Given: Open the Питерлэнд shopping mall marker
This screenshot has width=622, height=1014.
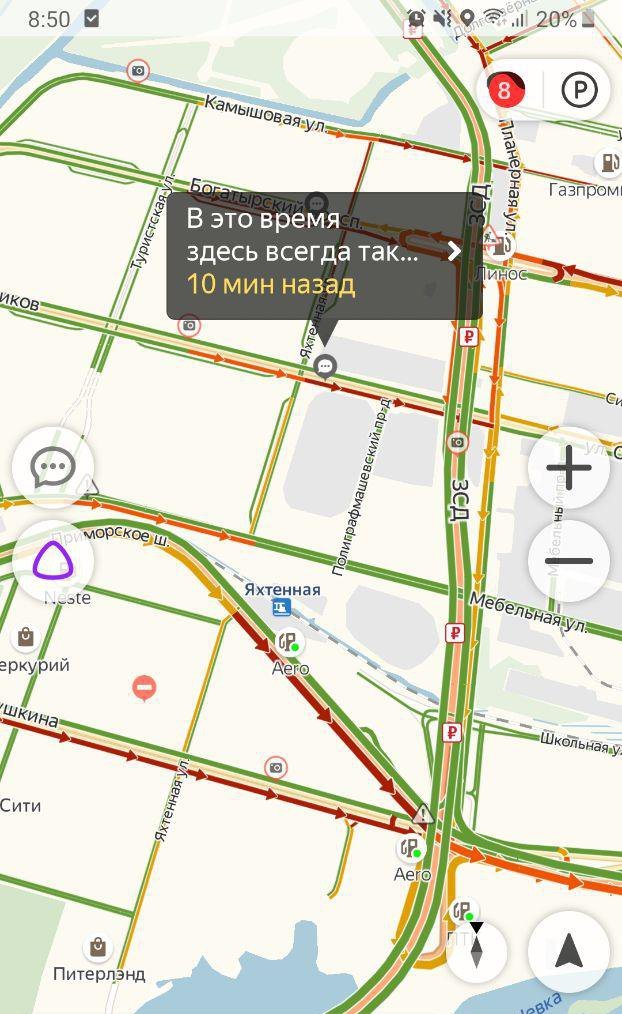Looking at the screenshot, I should [x=97, y=946].
